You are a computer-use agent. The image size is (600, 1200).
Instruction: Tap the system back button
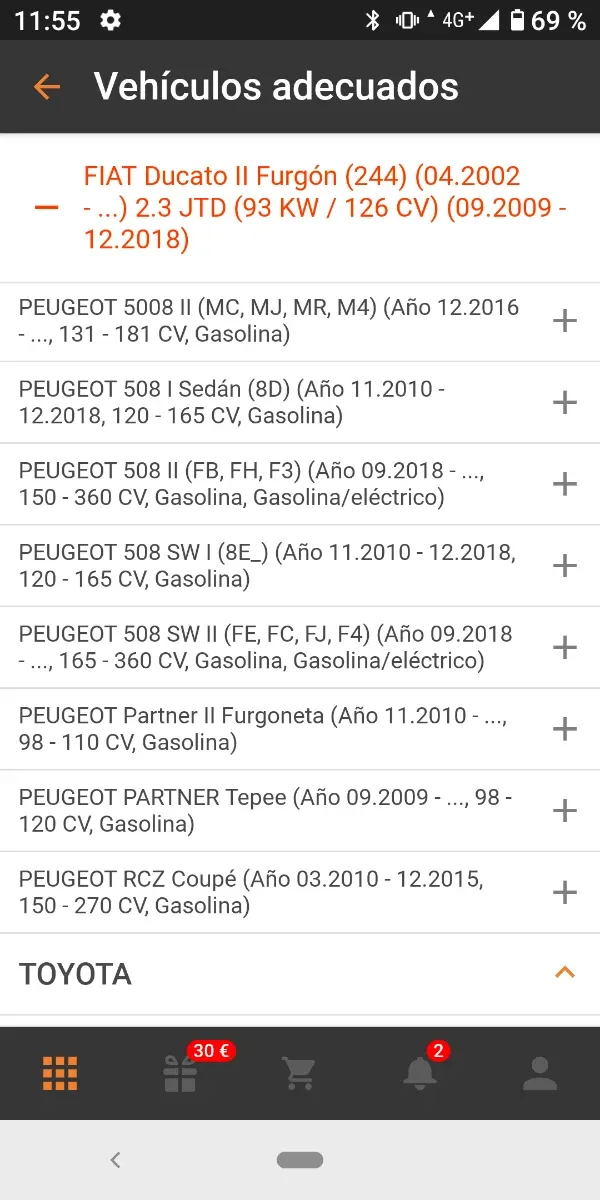coord(115,1160)
